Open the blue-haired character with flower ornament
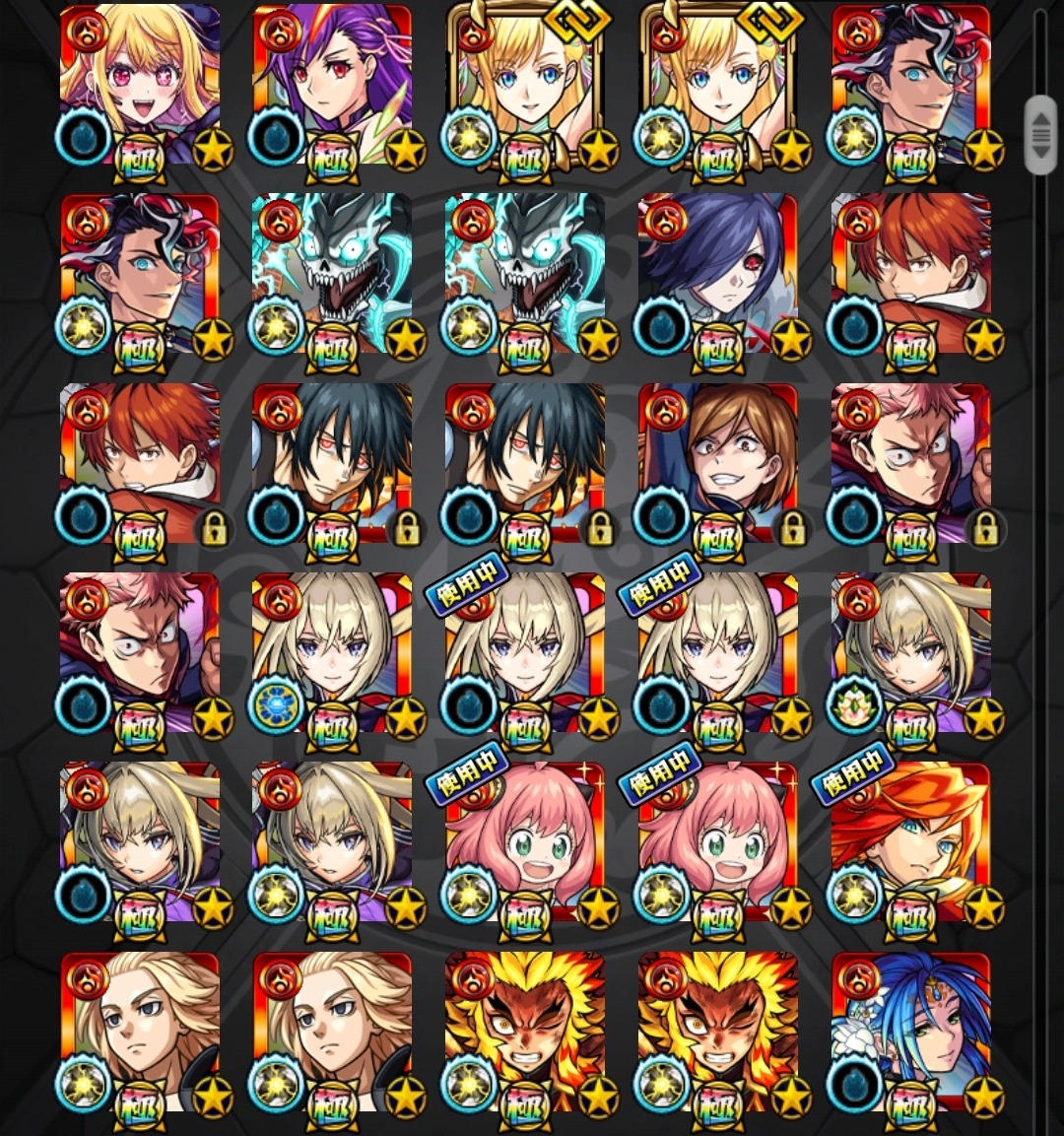Image resolution: width=1064 pixels, height=1136 pixels. (x=911, y=1032)
